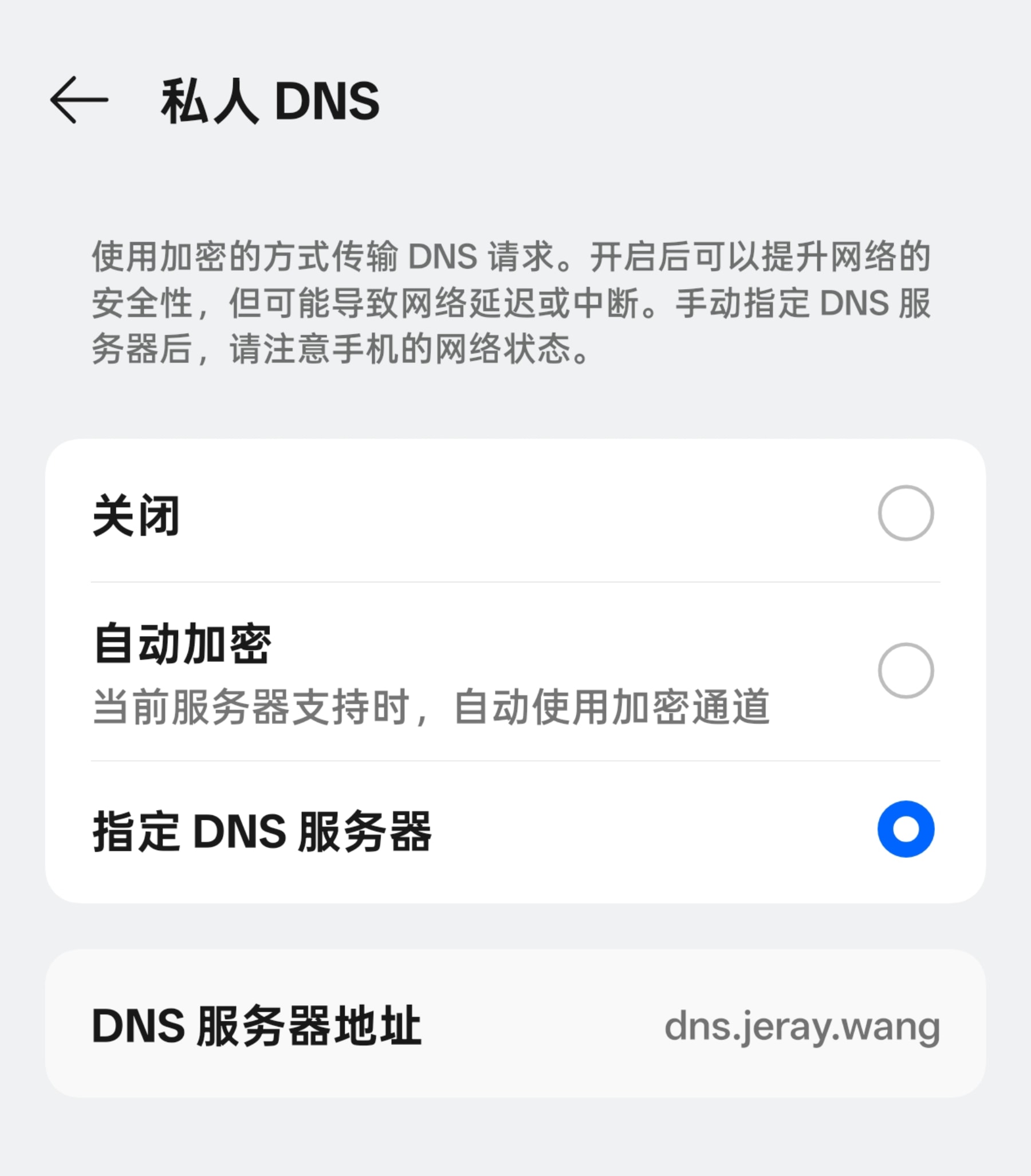Choose 自动加密 mode

point(905,670)
